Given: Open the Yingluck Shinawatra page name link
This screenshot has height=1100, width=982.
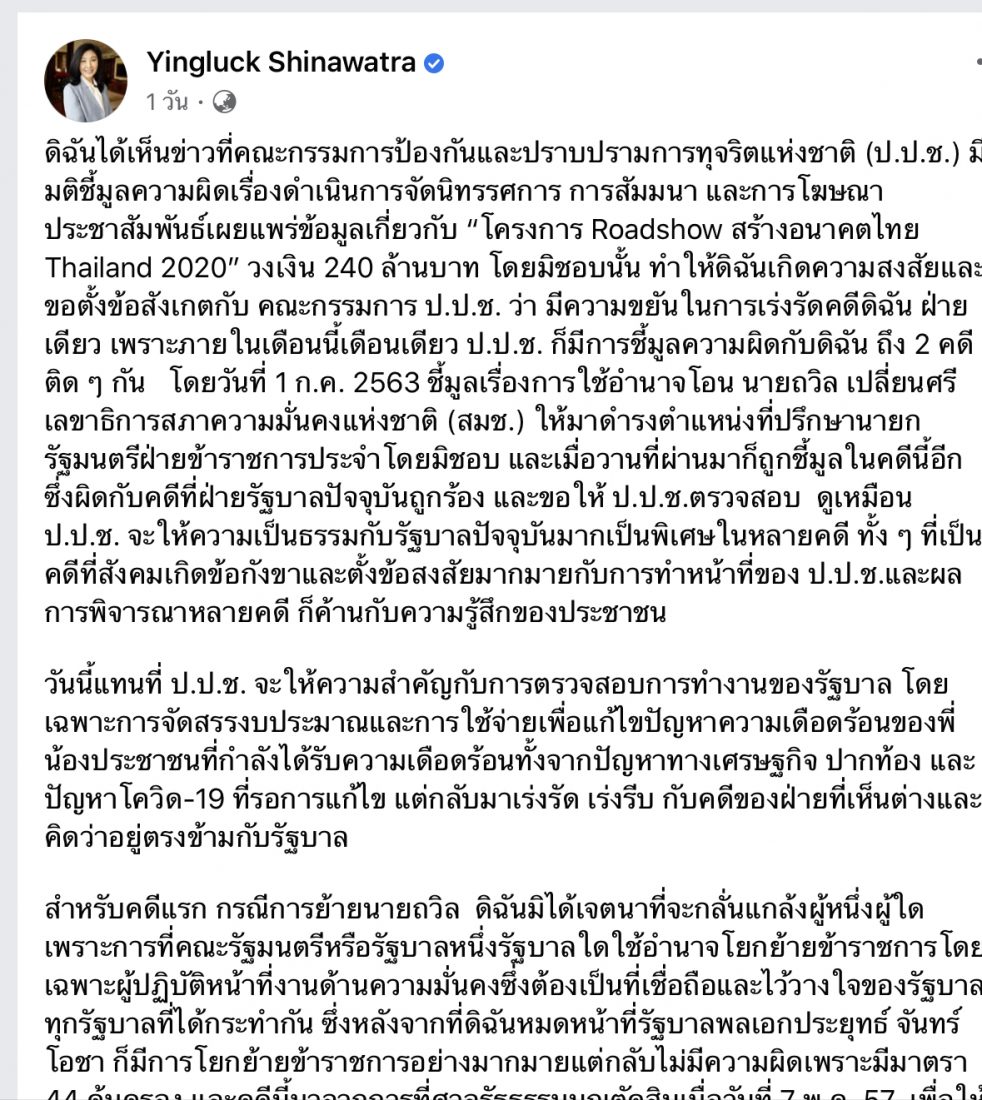Looking at the screenshot, I should point(281,62).
